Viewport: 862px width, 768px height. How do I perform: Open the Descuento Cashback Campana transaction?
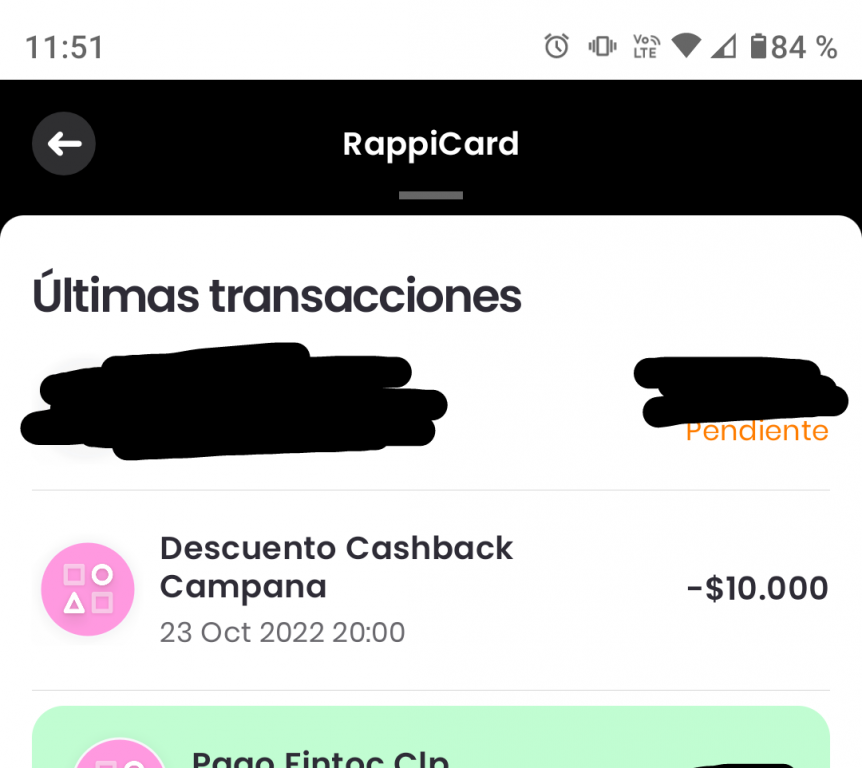(x=431, y=589)
